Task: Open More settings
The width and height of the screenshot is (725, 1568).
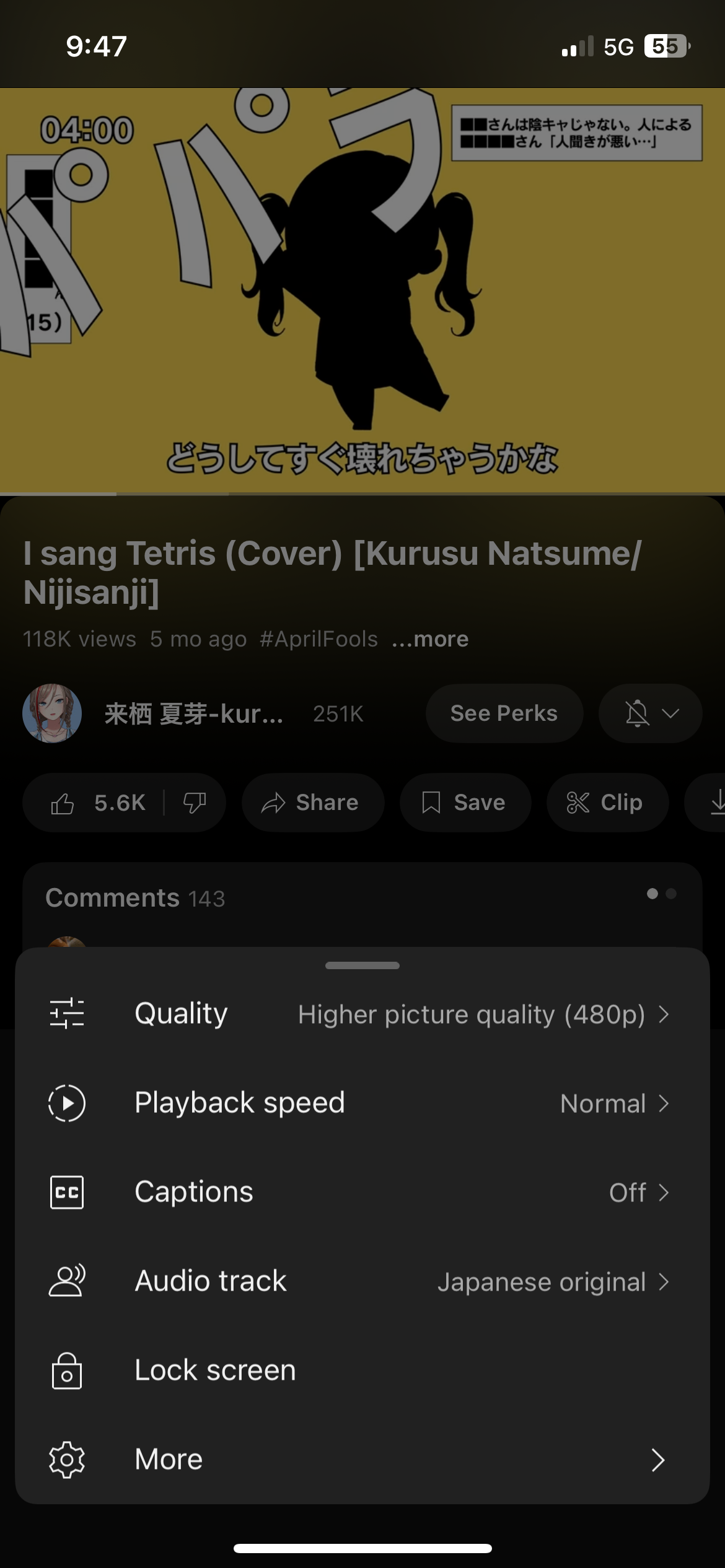Action: (362, 1460)
